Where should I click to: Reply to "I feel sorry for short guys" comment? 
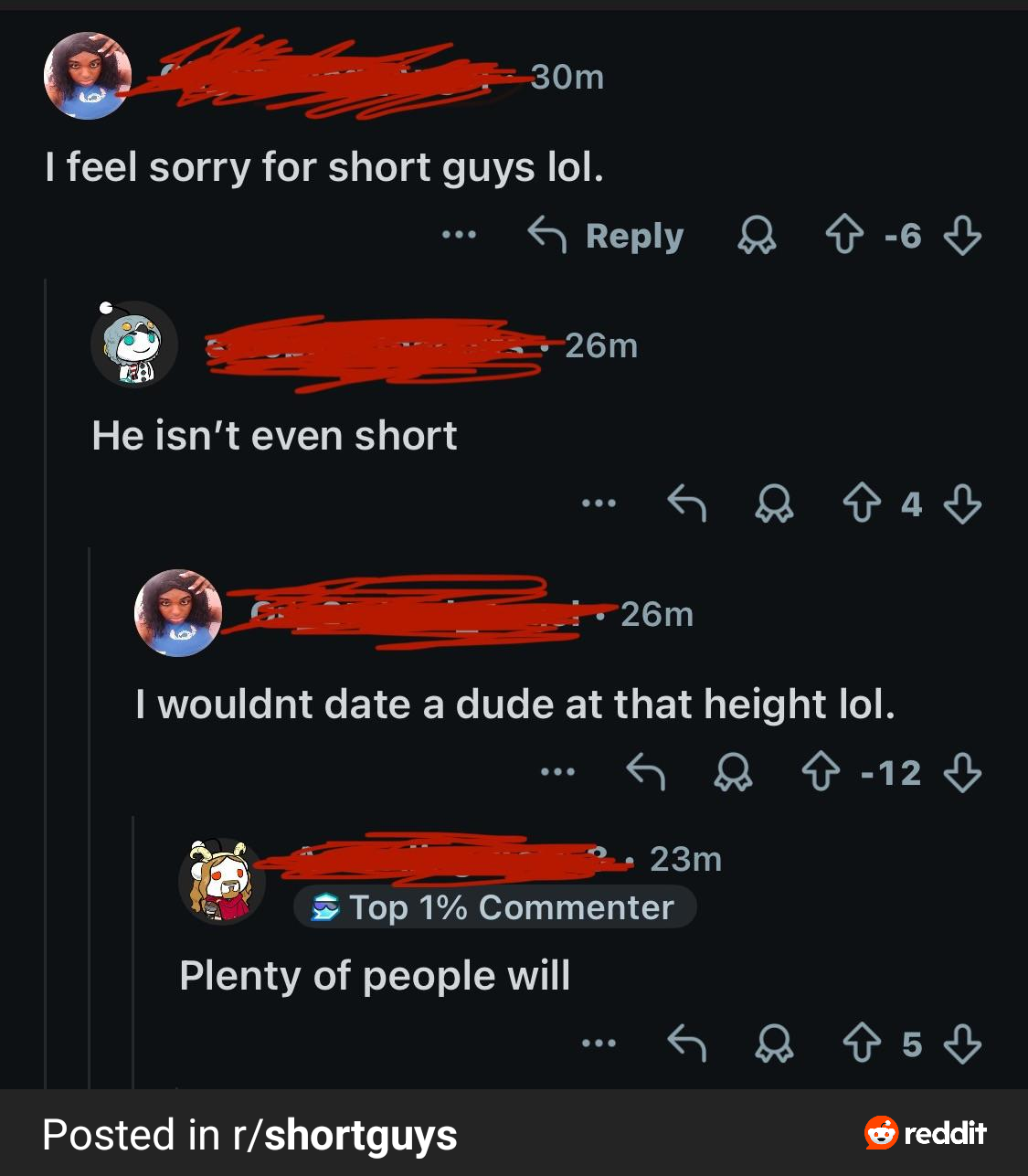point(606,236)
